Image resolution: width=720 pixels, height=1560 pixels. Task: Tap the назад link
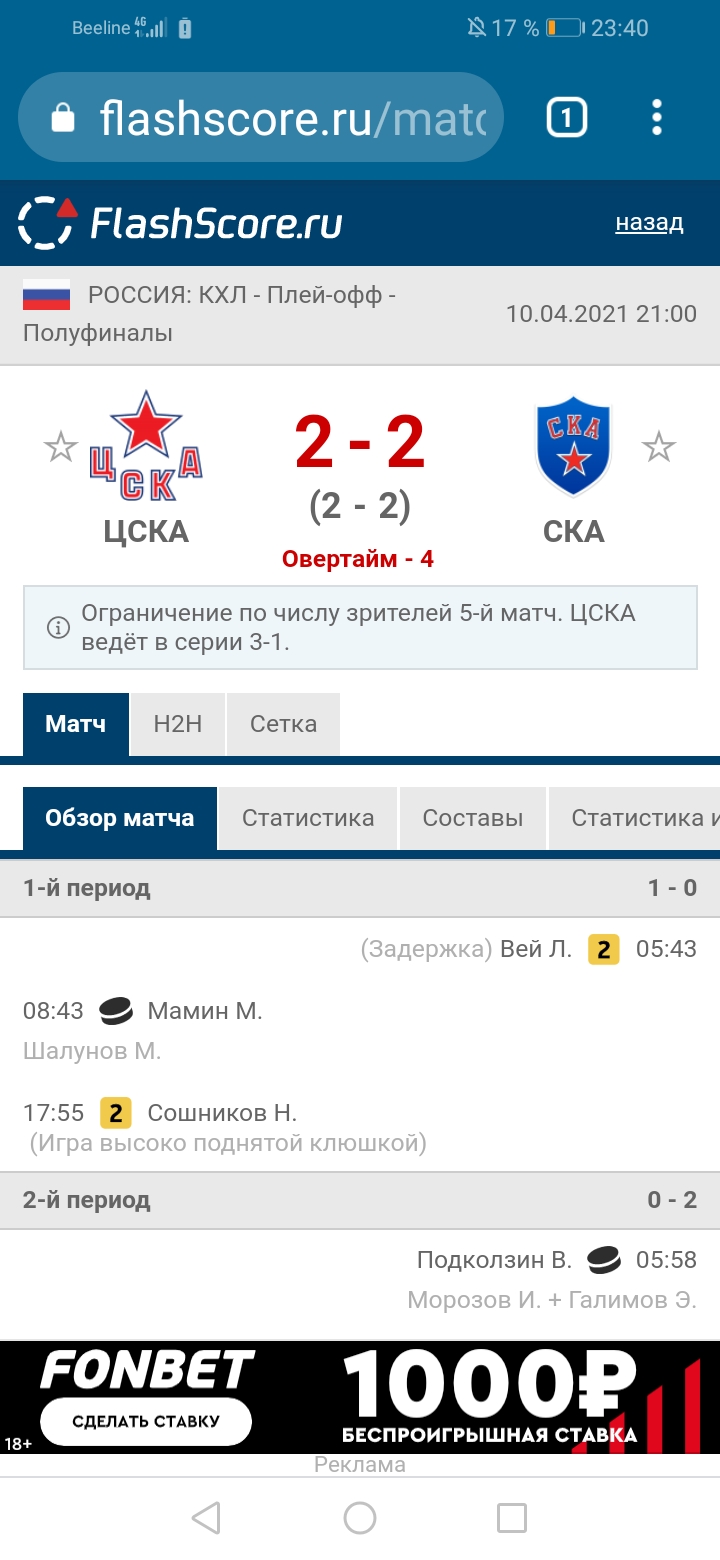(x=649, y=222)
